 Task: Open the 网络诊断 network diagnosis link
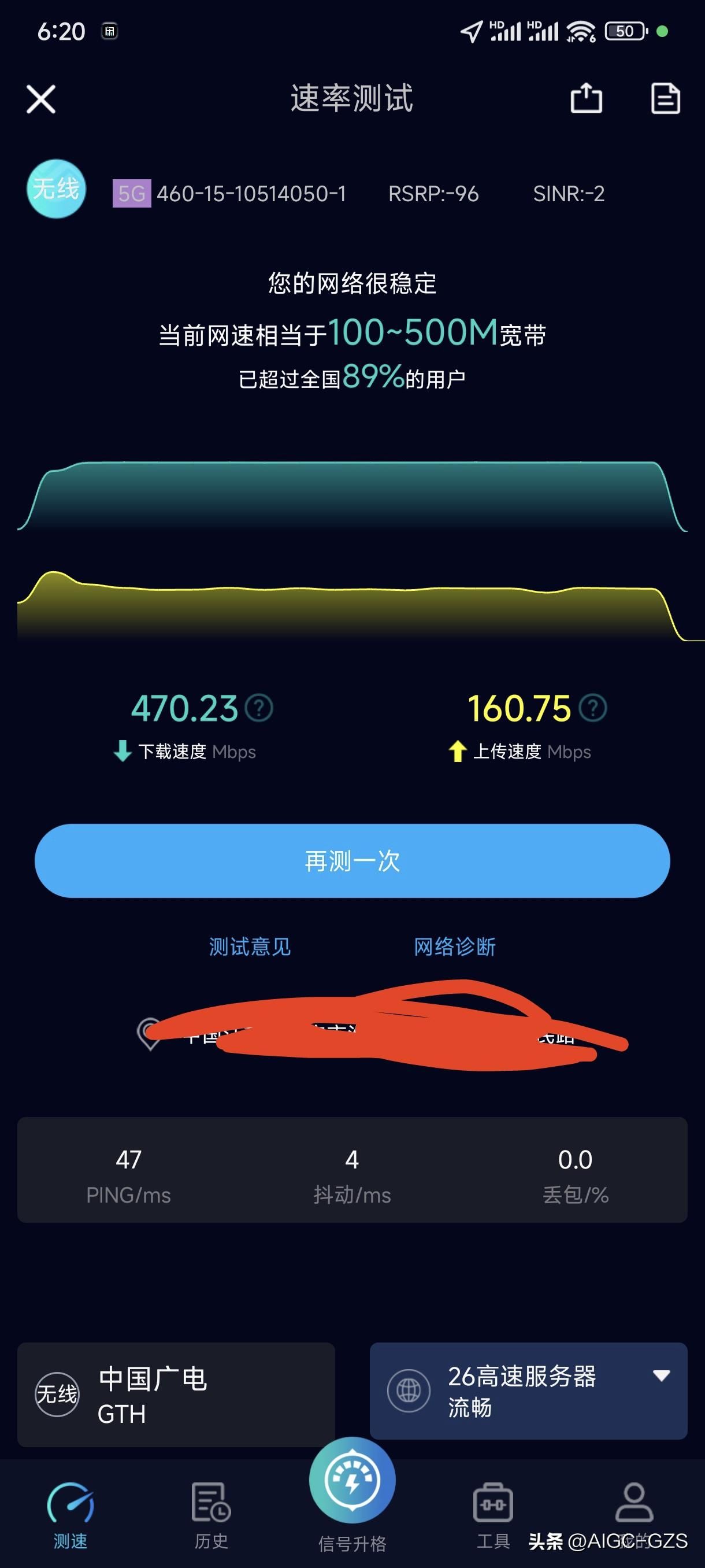[x=454, y=946]
